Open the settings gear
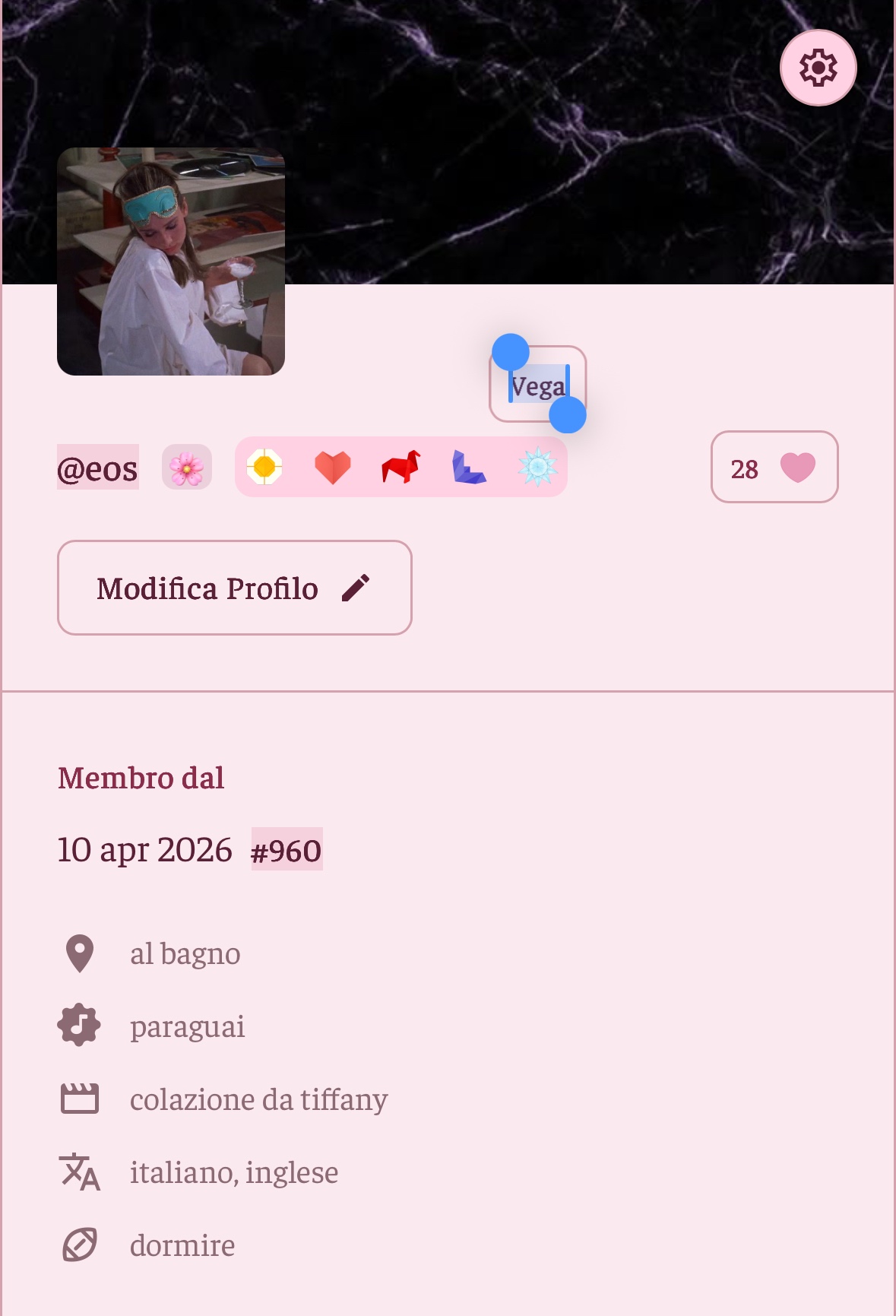This screenshot has height=1316, width=896. [x=818, y=68]
